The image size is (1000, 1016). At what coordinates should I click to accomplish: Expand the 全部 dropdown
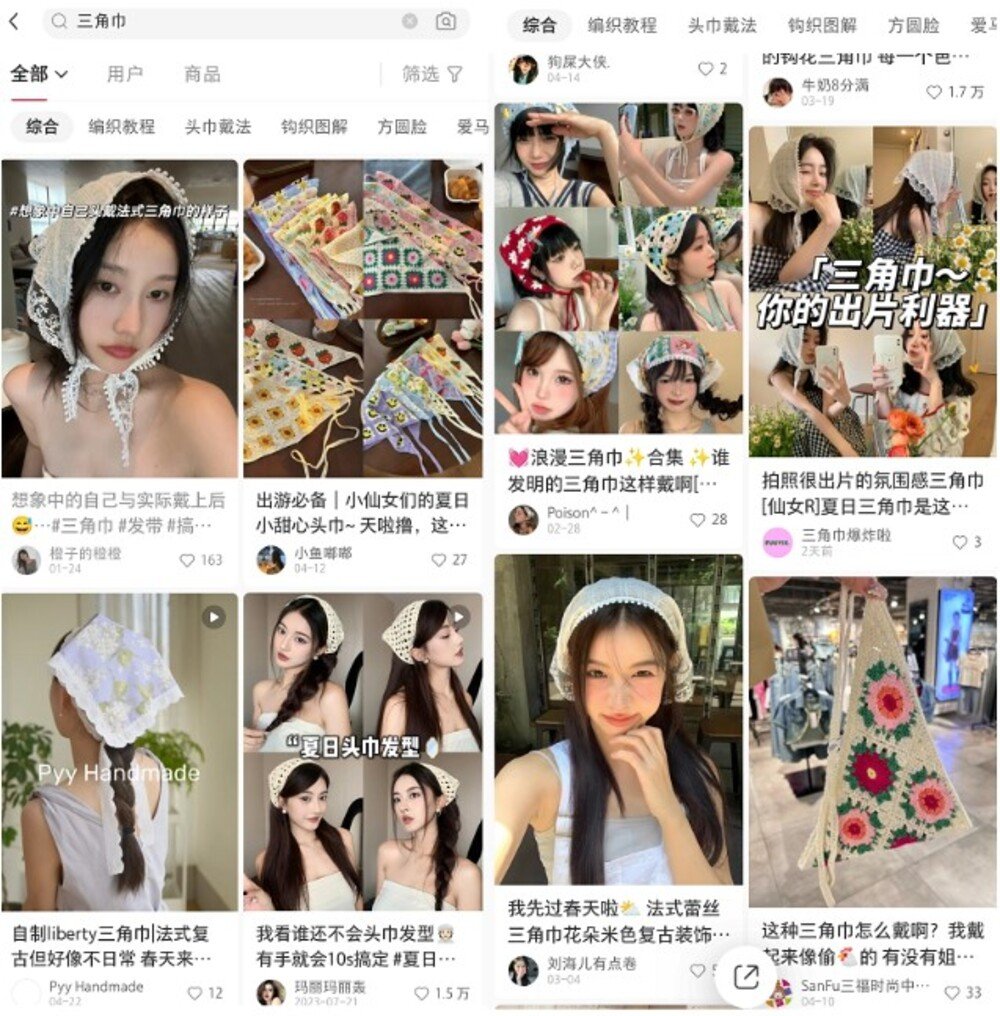point(39,74)
